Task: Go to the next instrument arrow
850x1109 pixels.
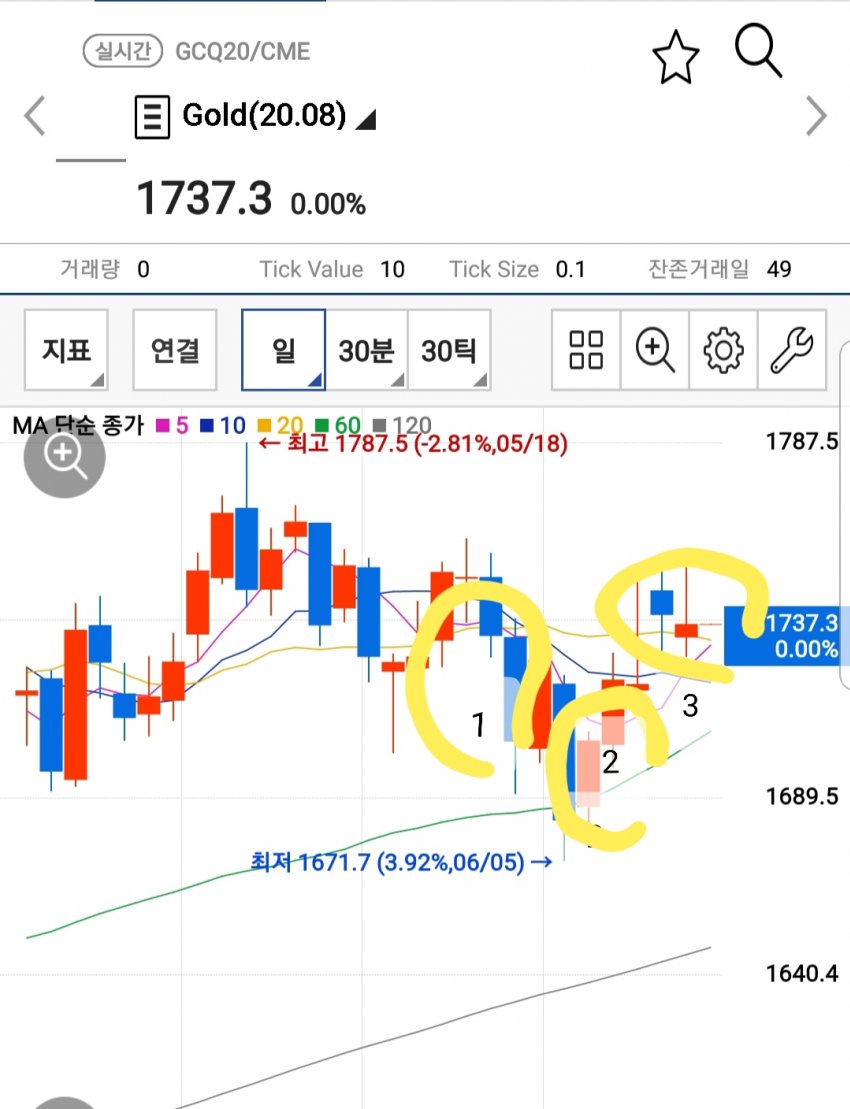Action: 816,116
